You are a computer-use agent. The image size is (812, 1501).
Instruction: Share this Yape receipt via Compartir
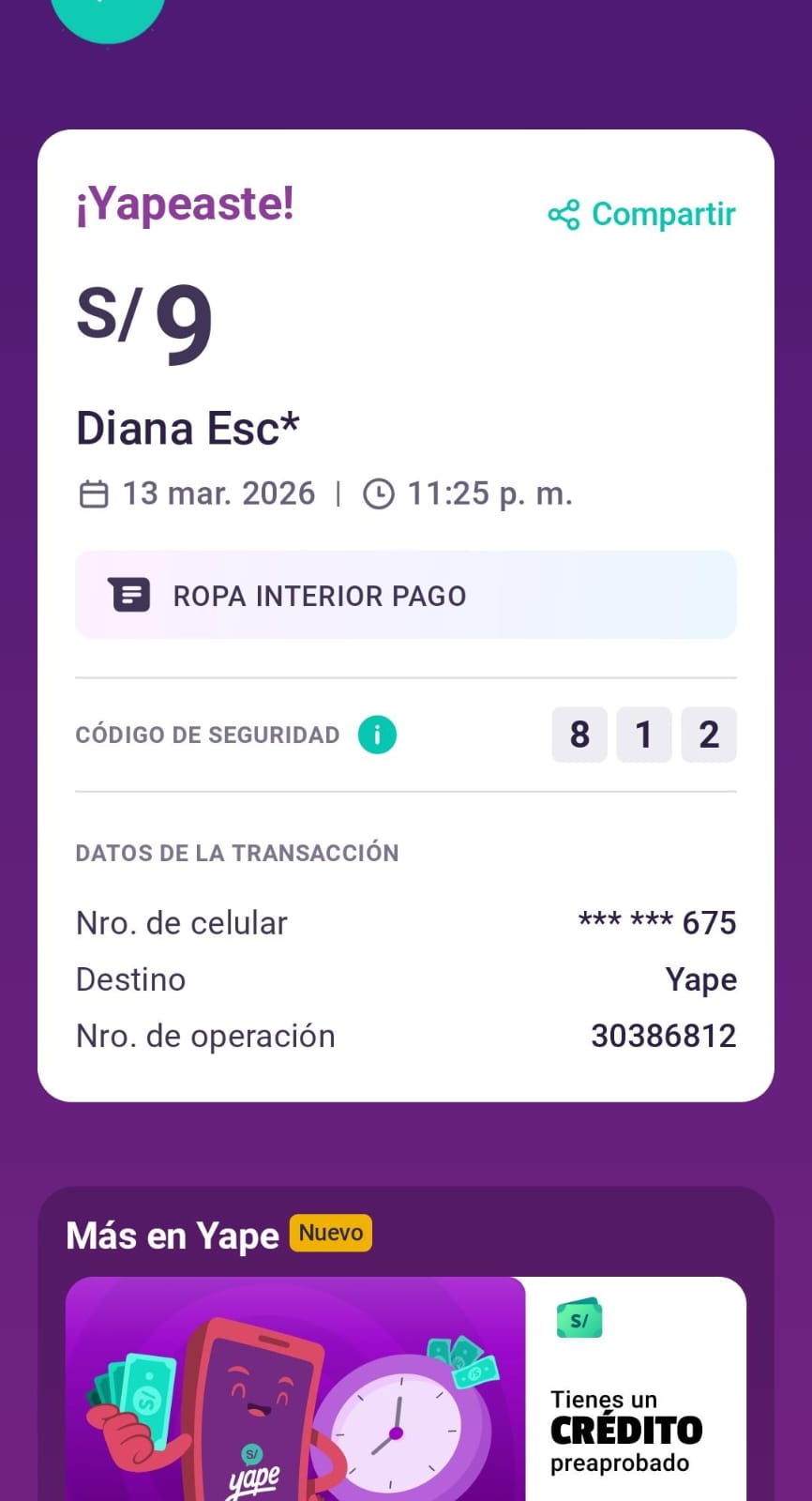click(x=642, y=215)
